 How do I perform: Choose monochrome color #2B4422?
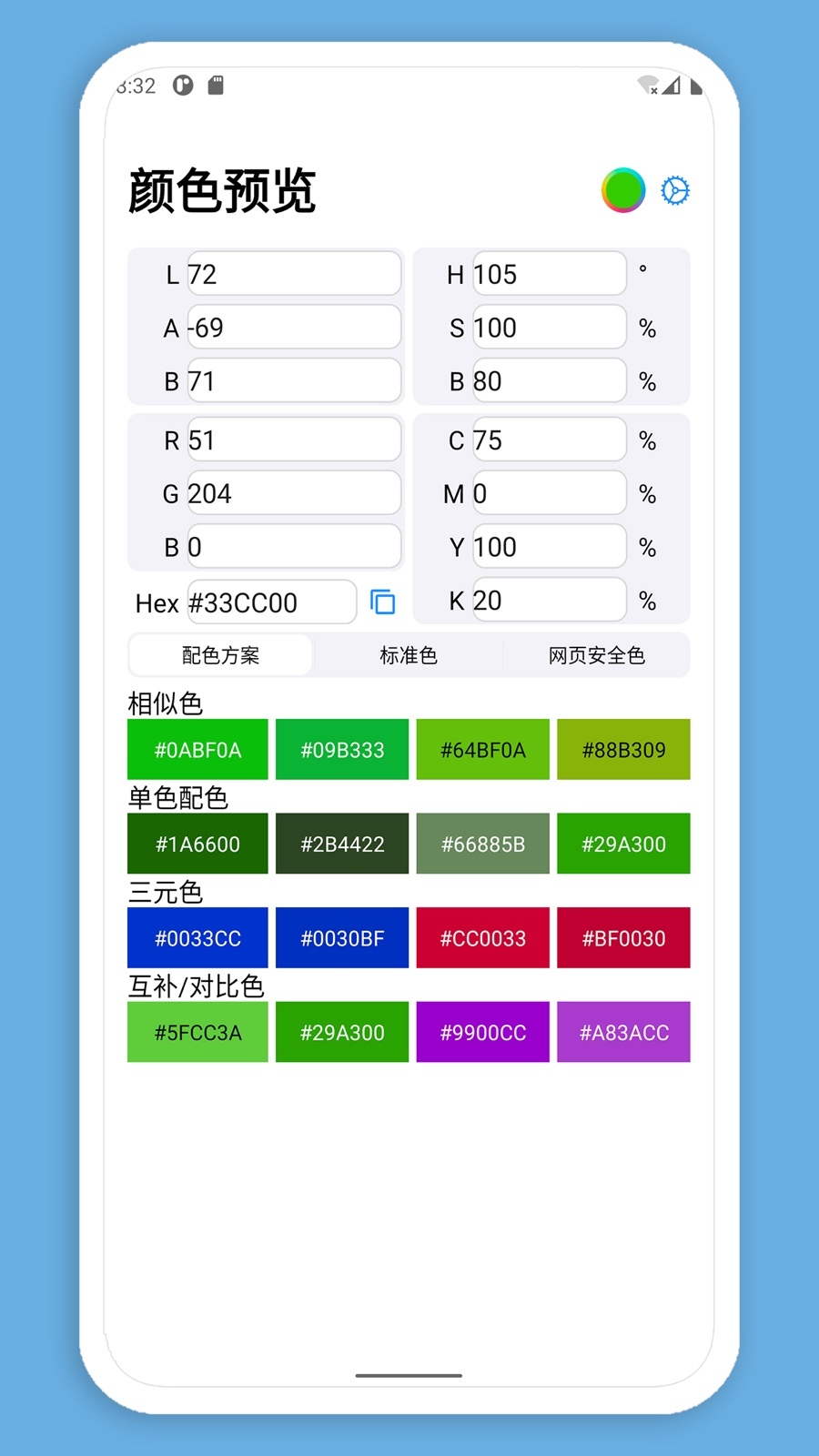click(342, 844)
